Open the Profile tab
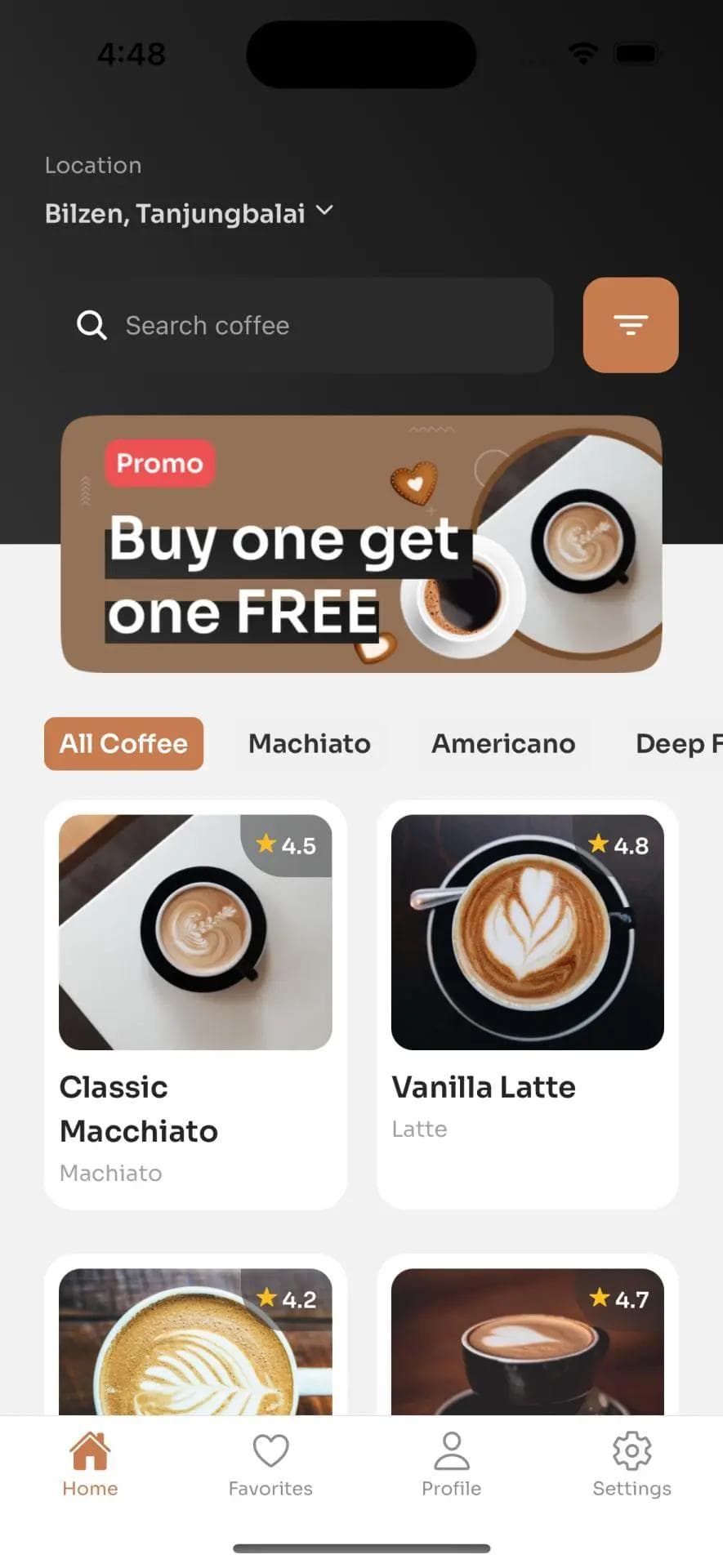The height and width of the screenshot is (1568, 723). (x=451, y=1464)
